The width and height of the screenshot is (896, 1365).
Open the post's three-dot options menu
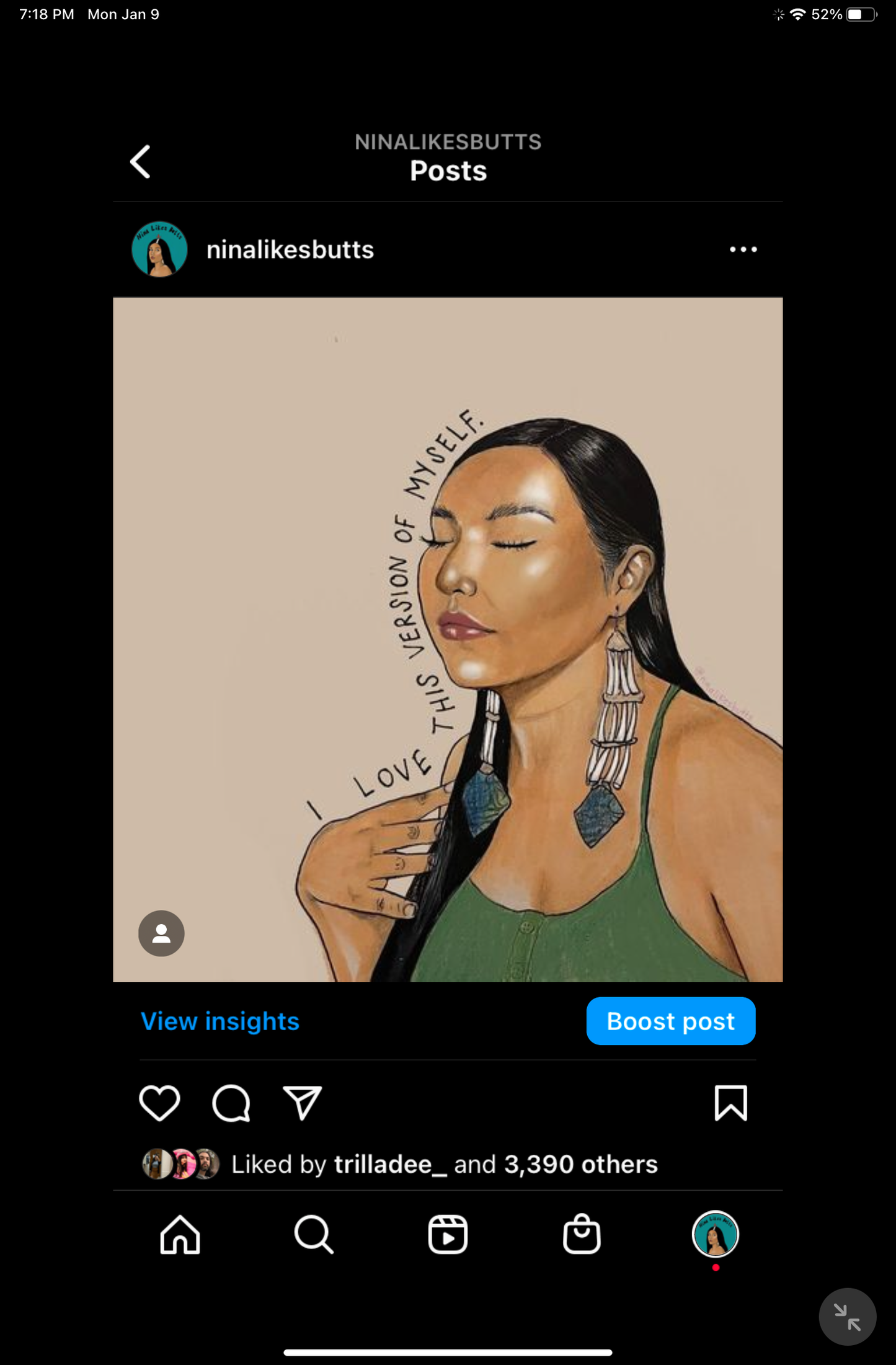pyautogui.click(x=743, y=249)
